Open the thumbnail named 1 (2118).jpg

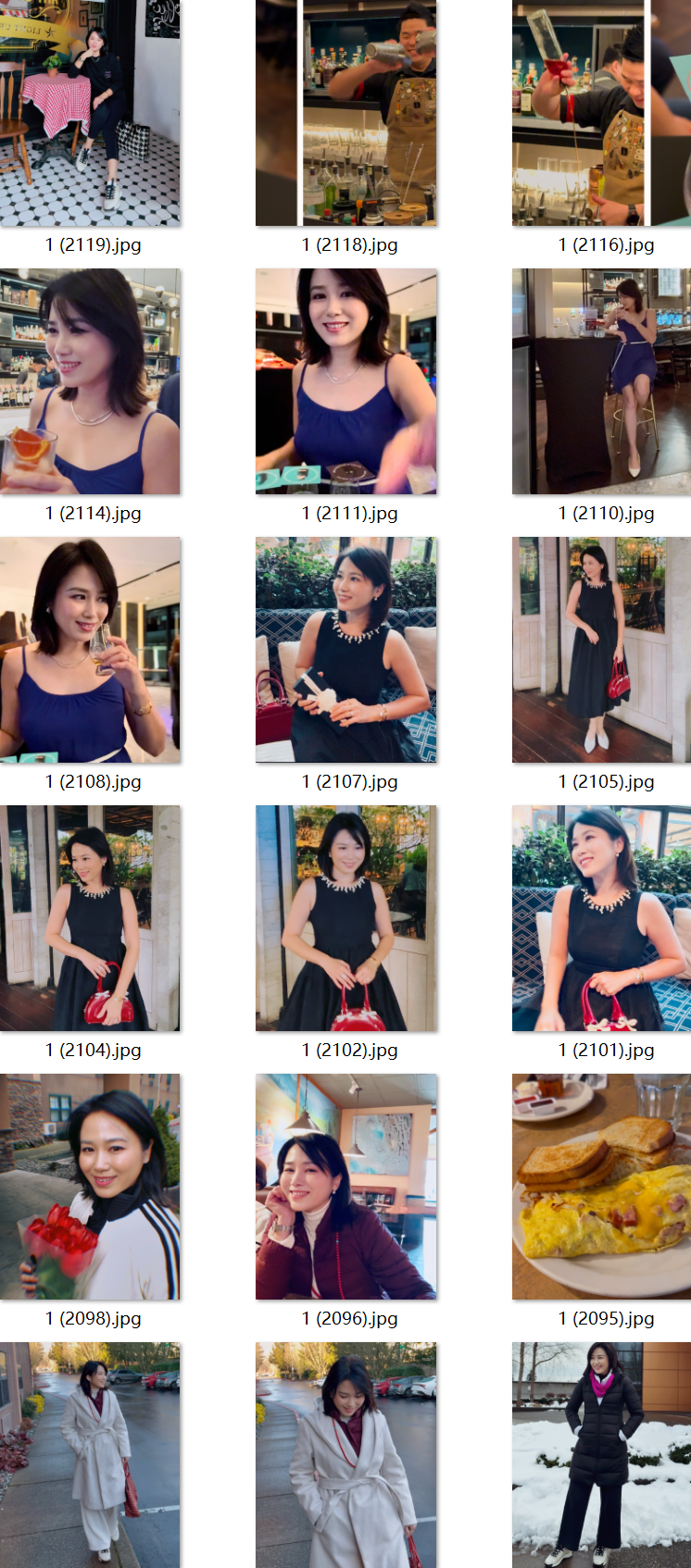[346, 113]
